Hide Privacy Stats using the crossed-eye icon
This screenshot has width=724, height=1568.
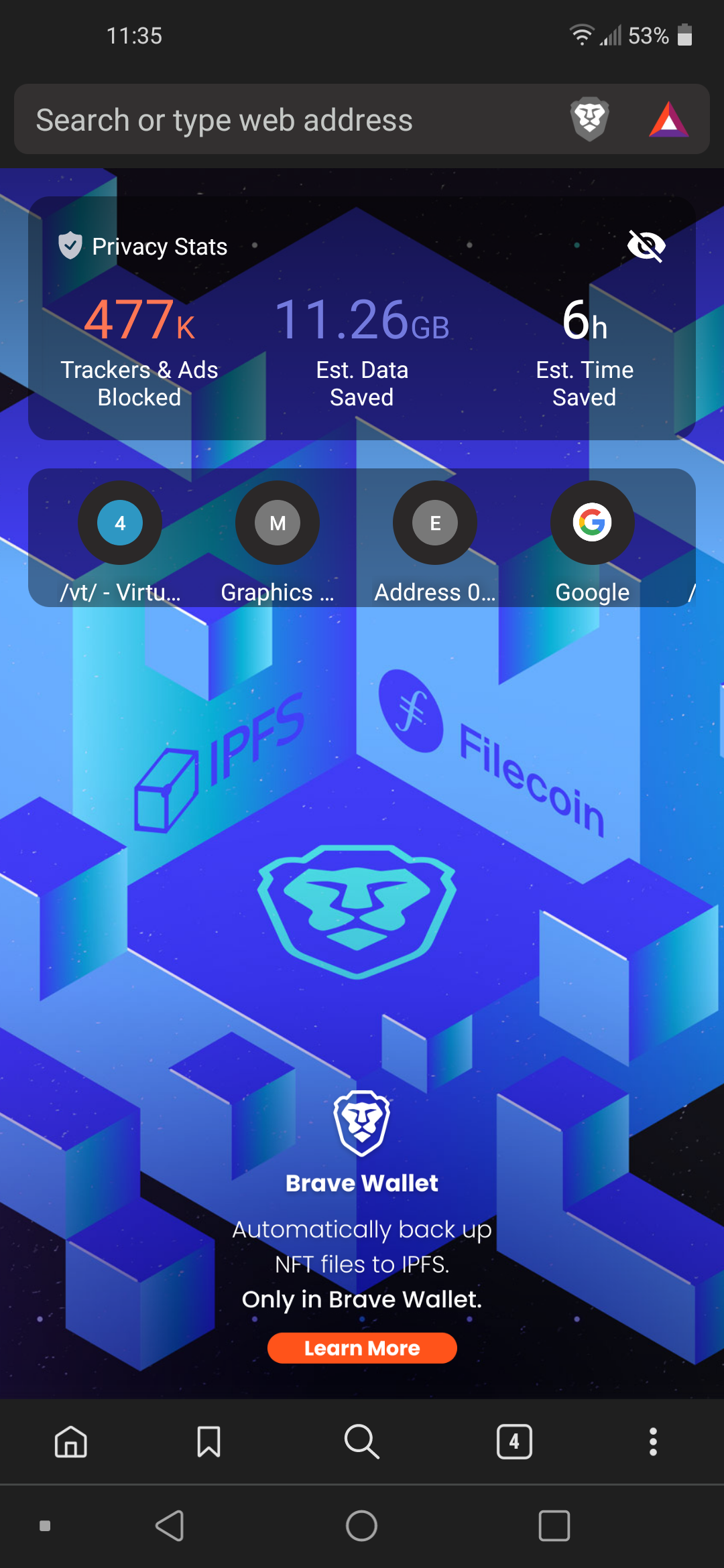pos(646,246)
